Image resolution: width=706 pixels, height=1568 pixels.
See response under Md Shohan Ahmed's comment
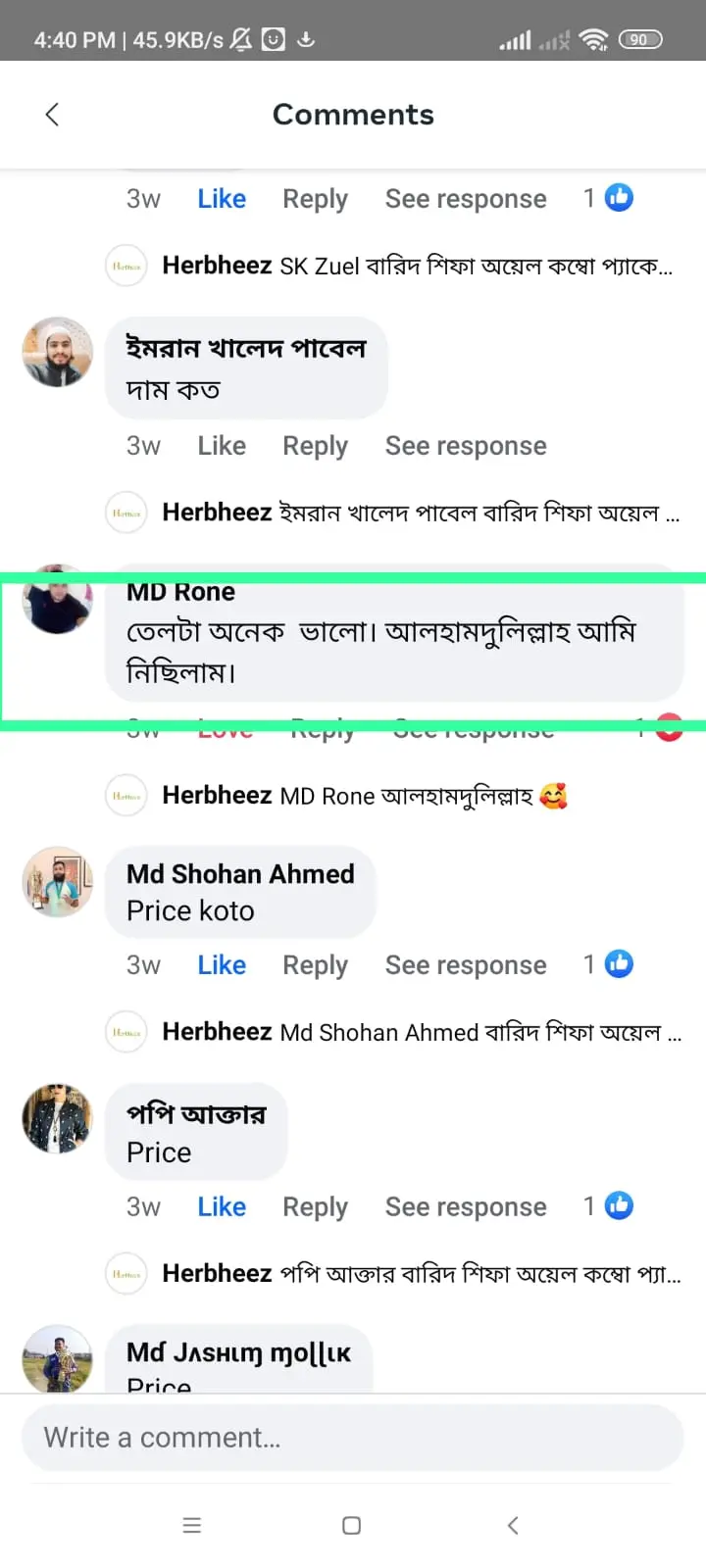point(466,965)
